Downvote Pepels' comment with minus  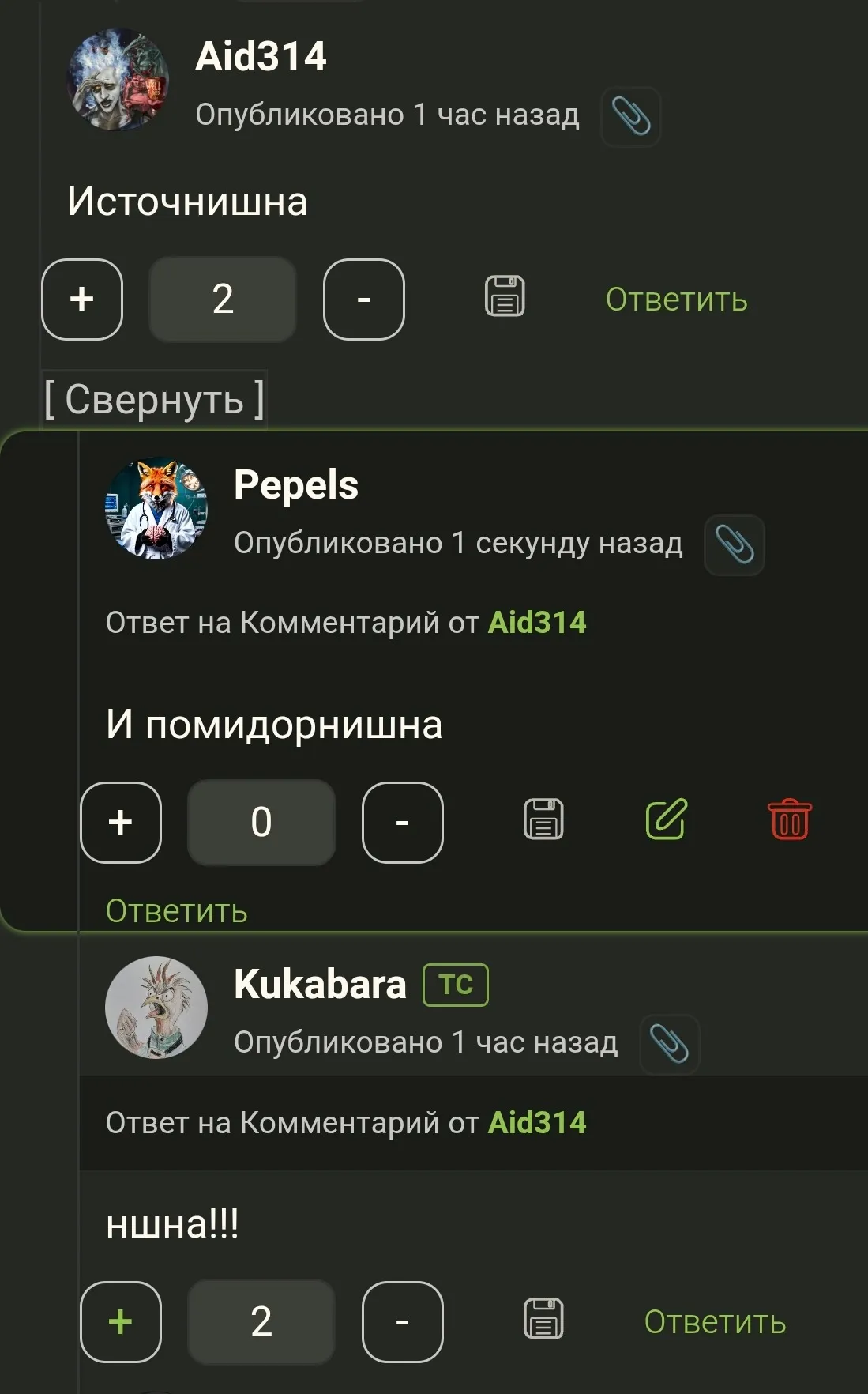coord(403,823)
